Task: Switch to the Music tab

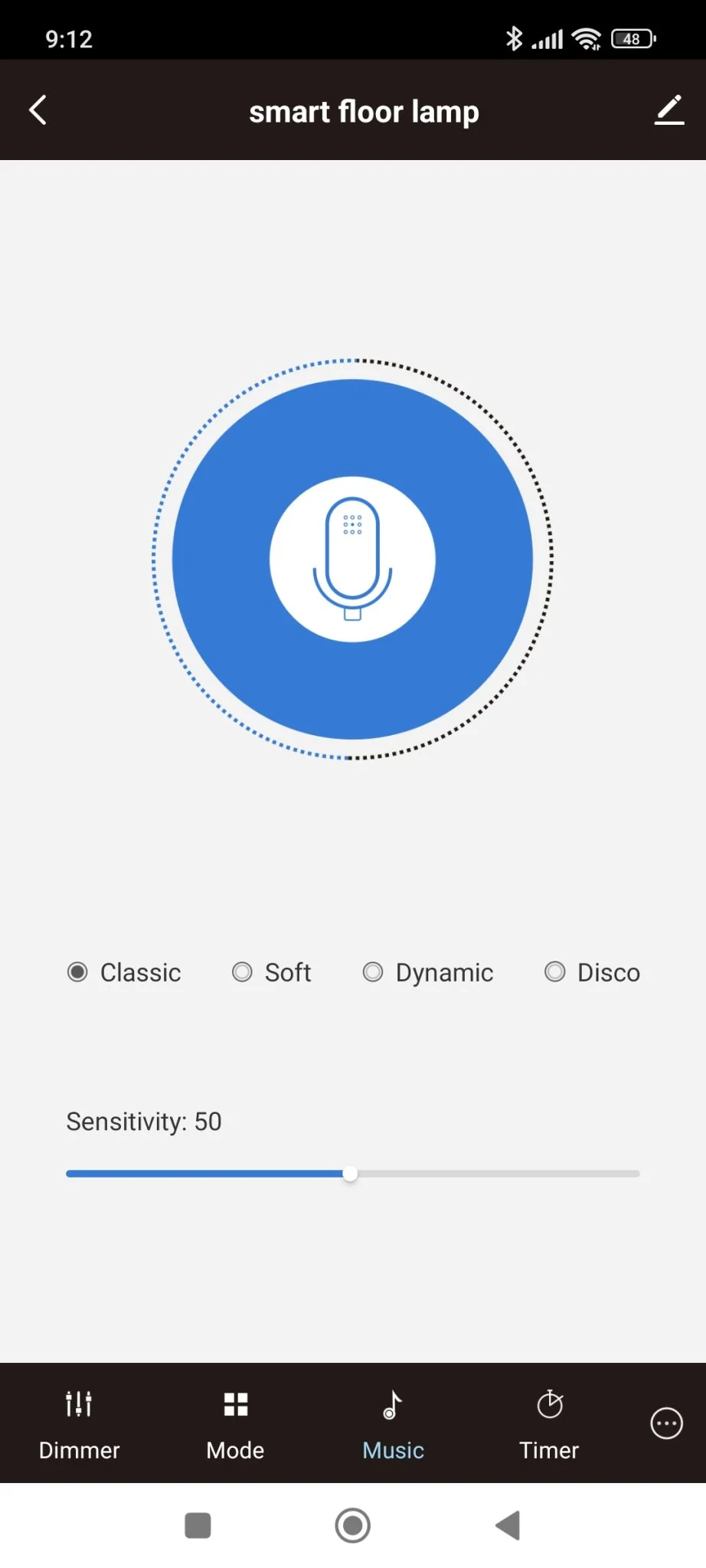Action: pos(393,1424)
